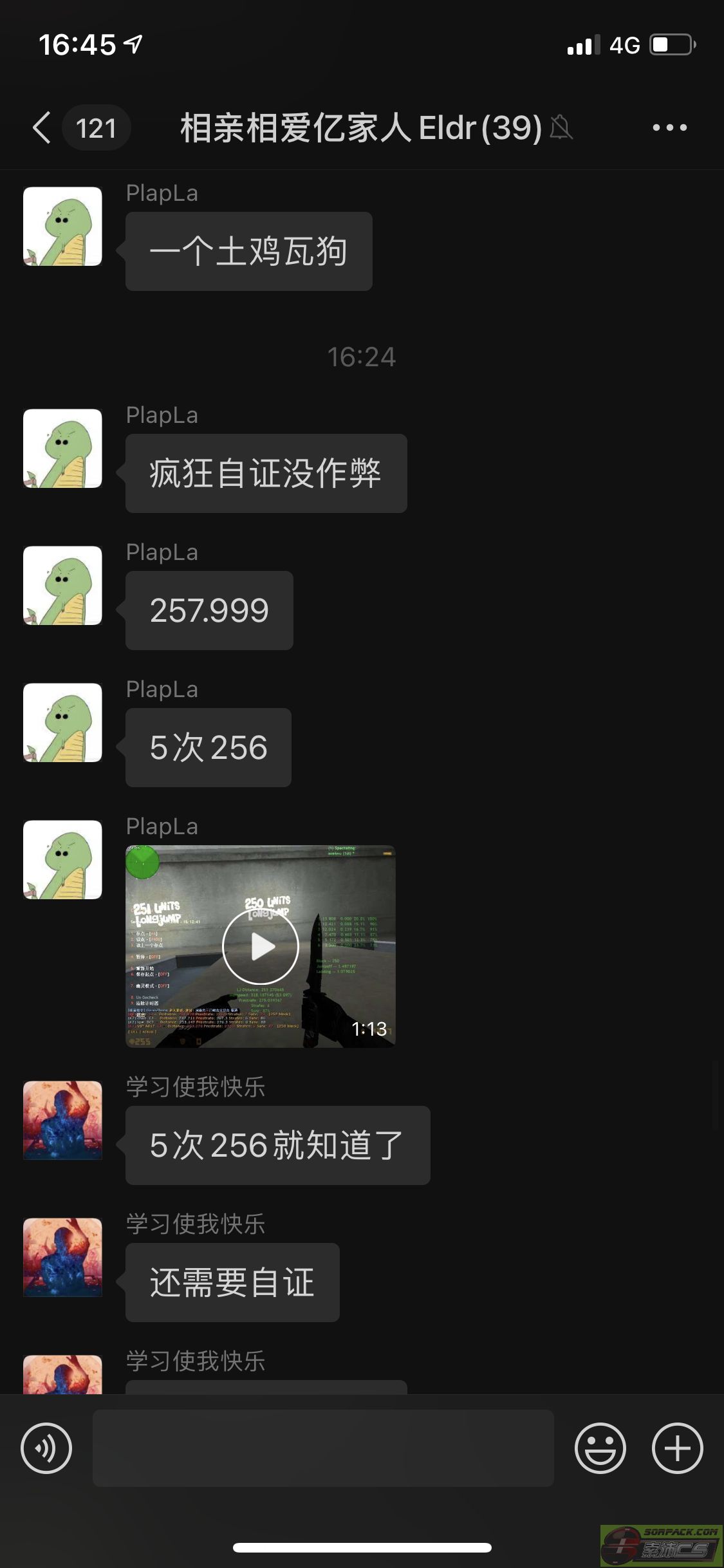This screenshot has height=1568, width=724.
Task: Open the emoji sticker panel
Action: (x=600, y=1448)
